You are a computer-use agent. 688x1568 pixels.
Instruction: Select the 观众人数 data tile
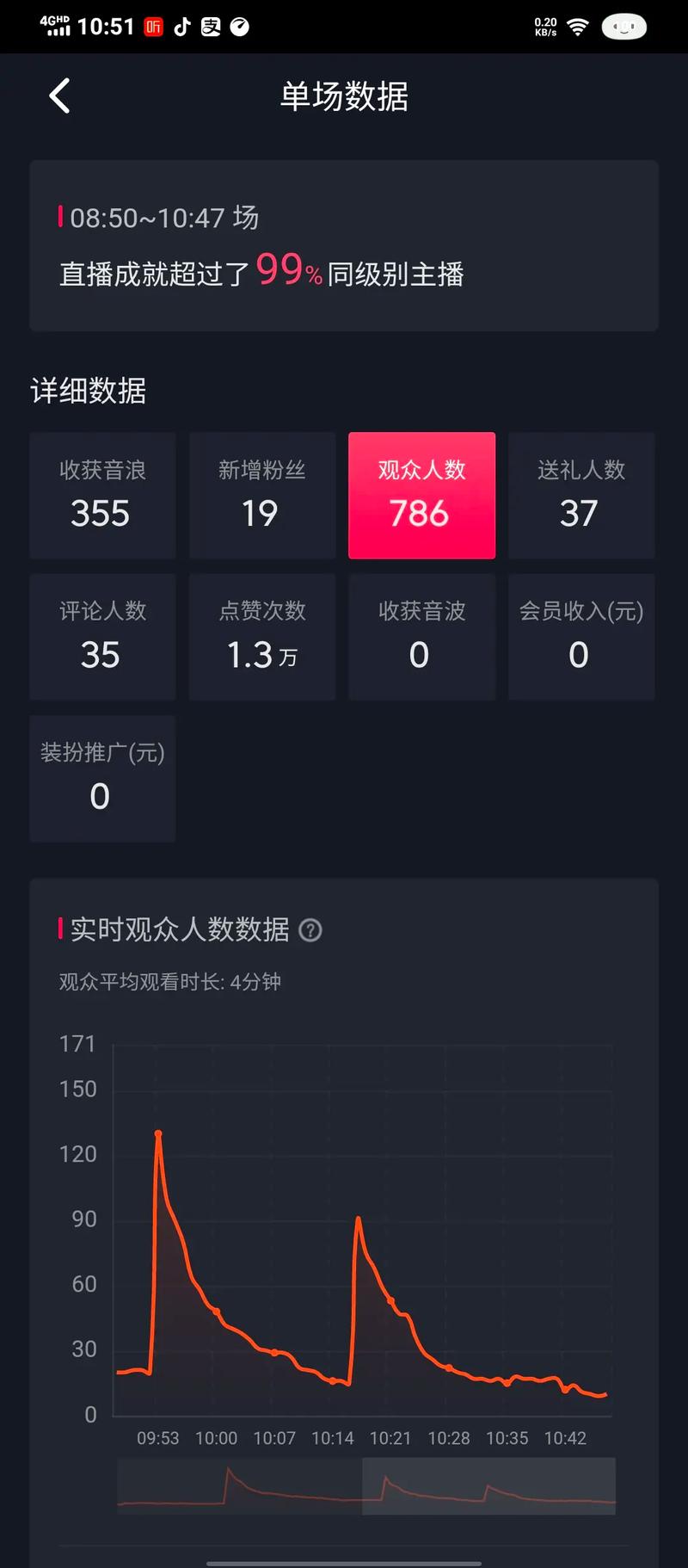(x=421, y=496)
